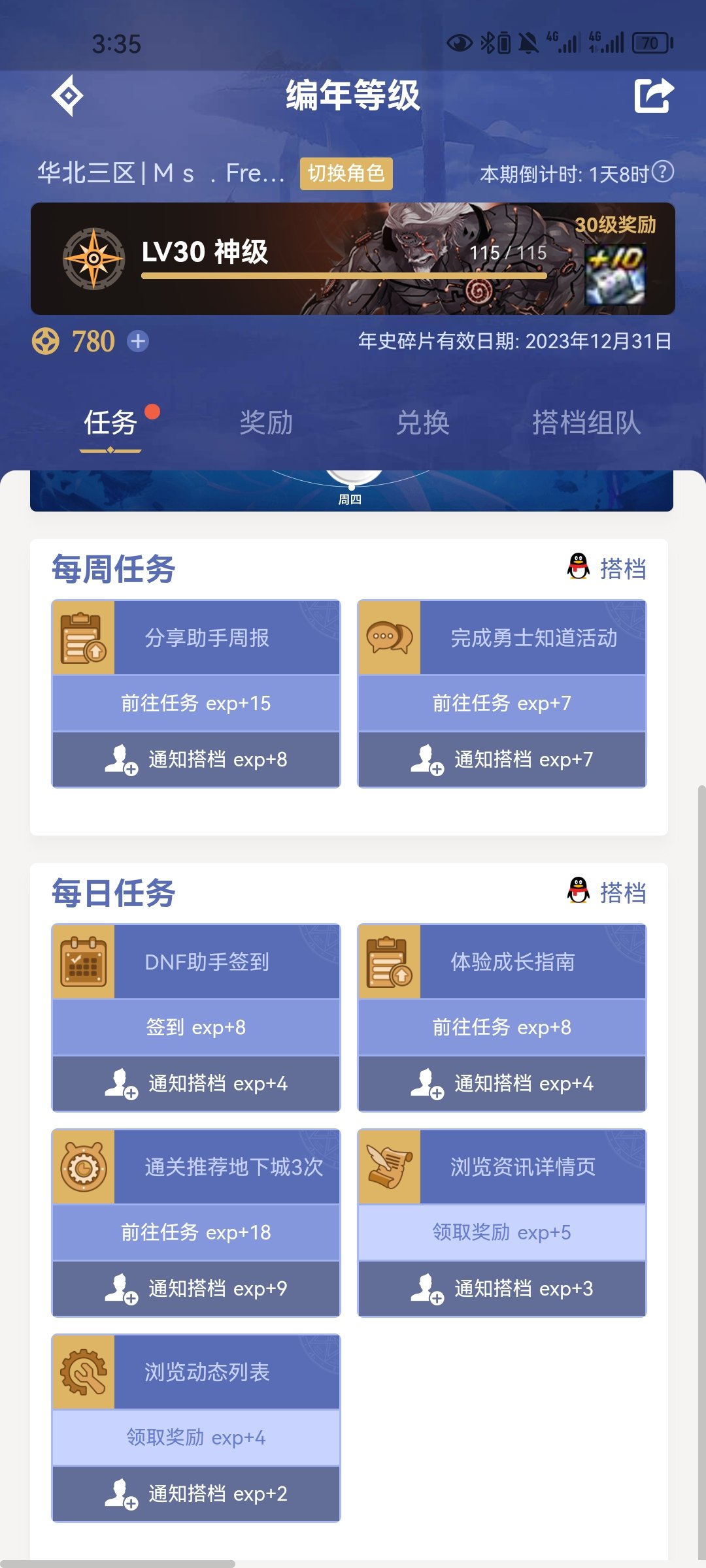Notify partner for 完成勇士知道活动 exp+7
Viewport: 706px width, 1568px height.
(x=502, y=759)
